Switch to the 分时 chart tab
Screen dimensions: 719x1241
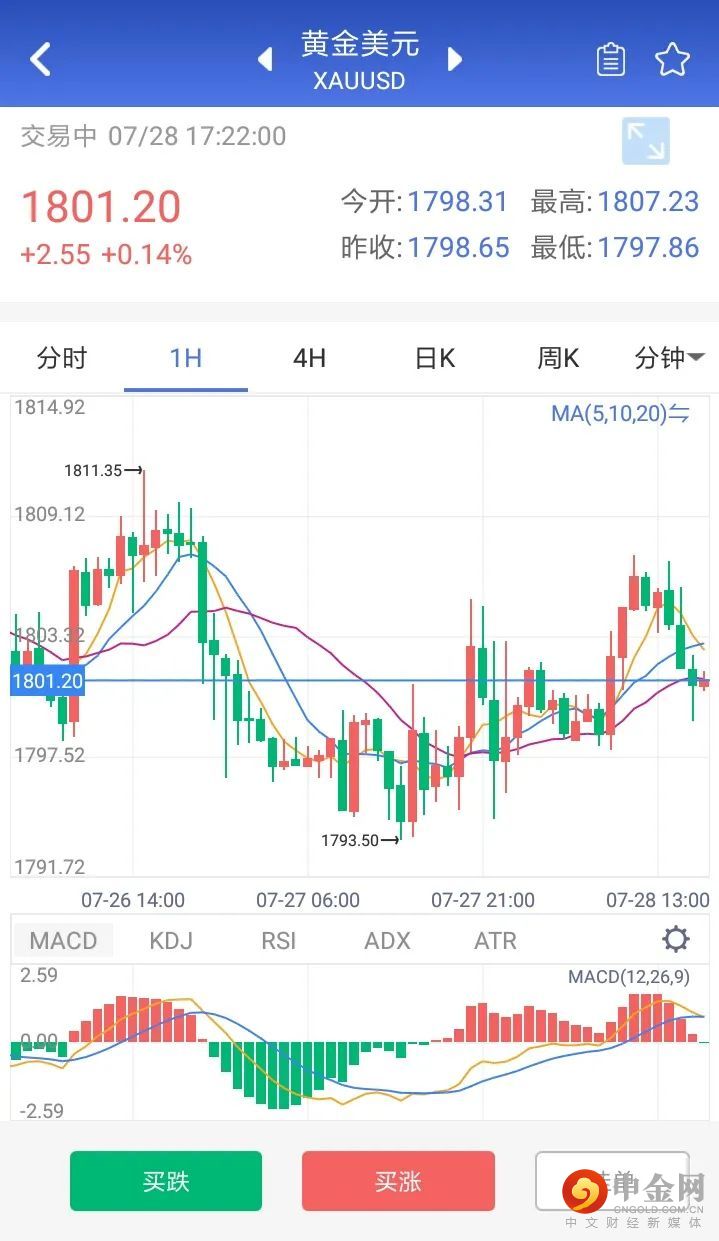pos(62,358)
